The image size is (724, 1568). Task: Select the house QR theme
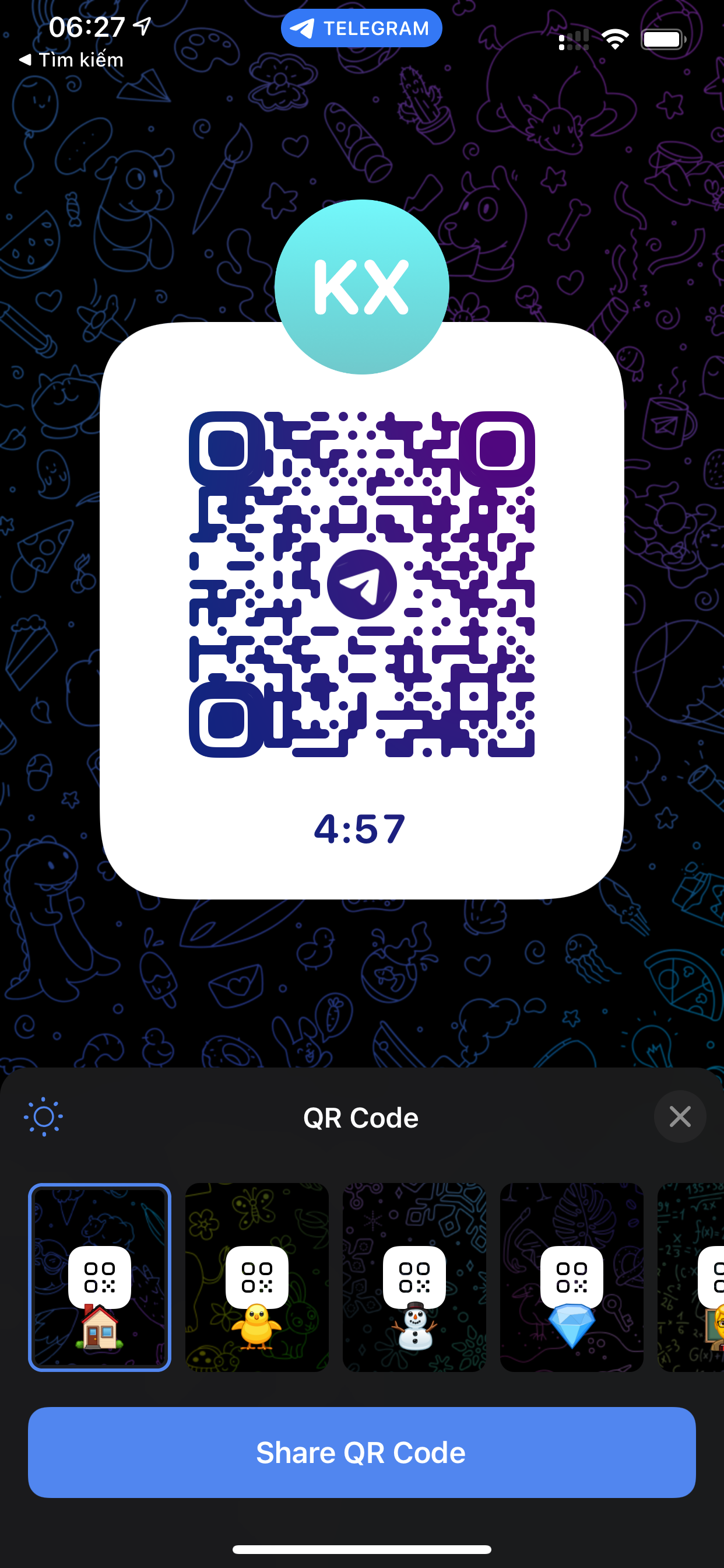(x=100, y=1277)
